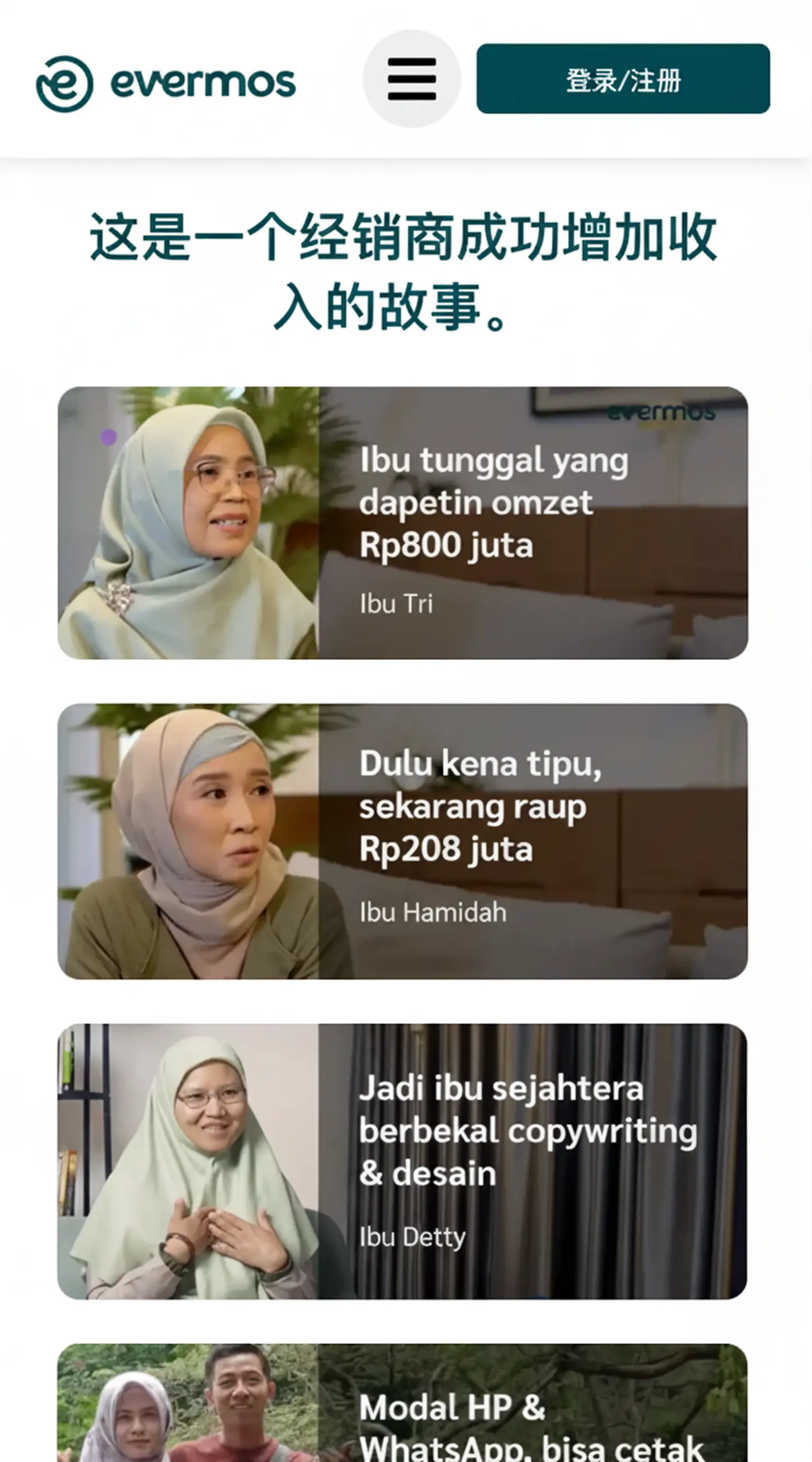Open Ibu Tri's Rp800 juta story card
The width and height of the screenshot is (812, 1462).
[x=403, y=523]
